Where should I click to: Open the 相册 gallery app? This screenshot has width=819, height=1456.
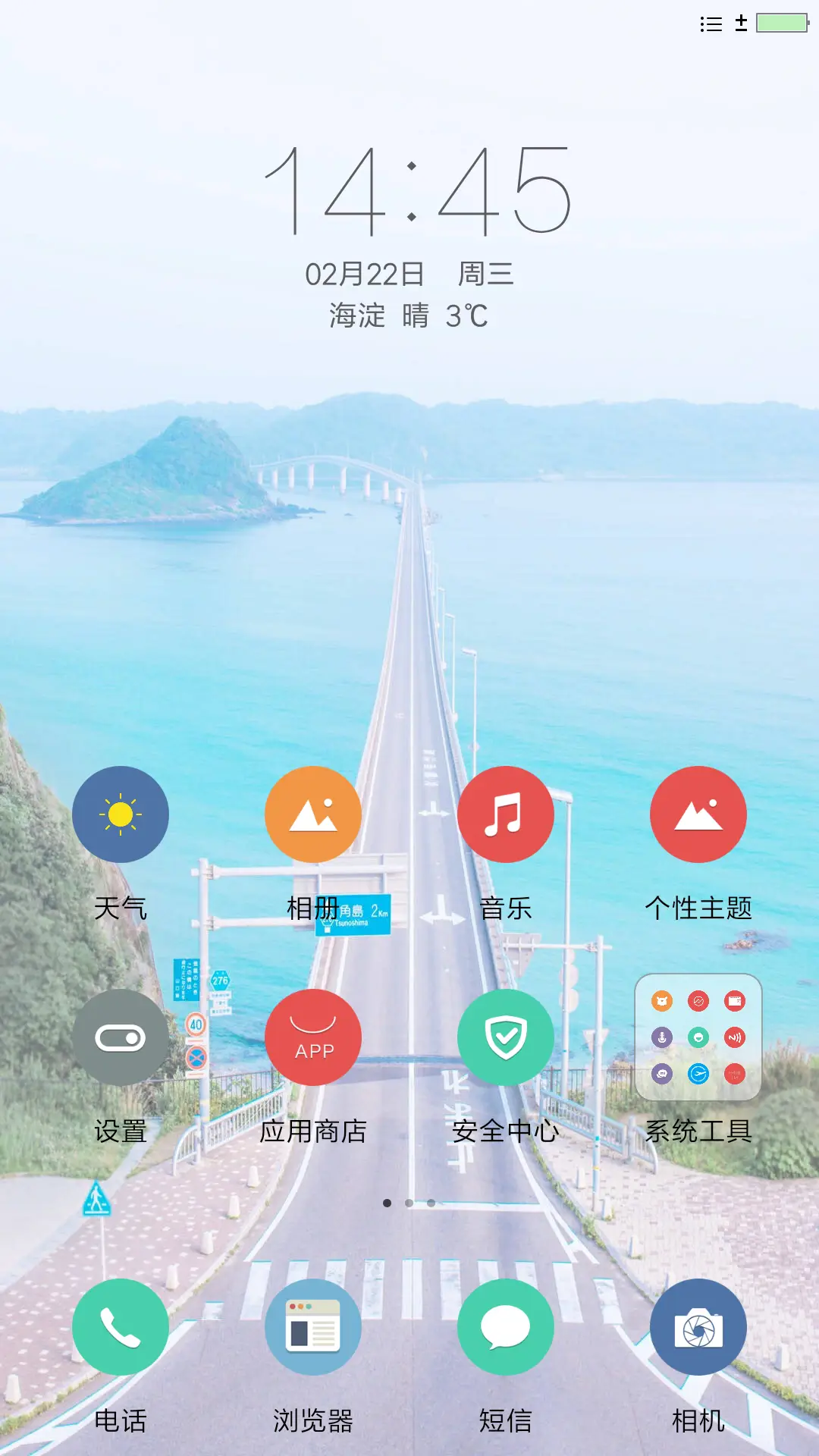(x=312, y=813)
